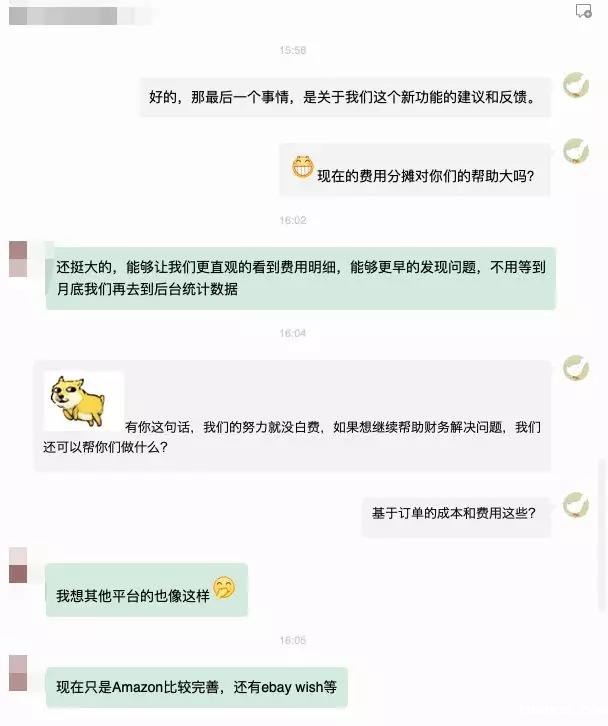
Task: Open avatar beside 还挺大的 reply message
Action: 17,258
